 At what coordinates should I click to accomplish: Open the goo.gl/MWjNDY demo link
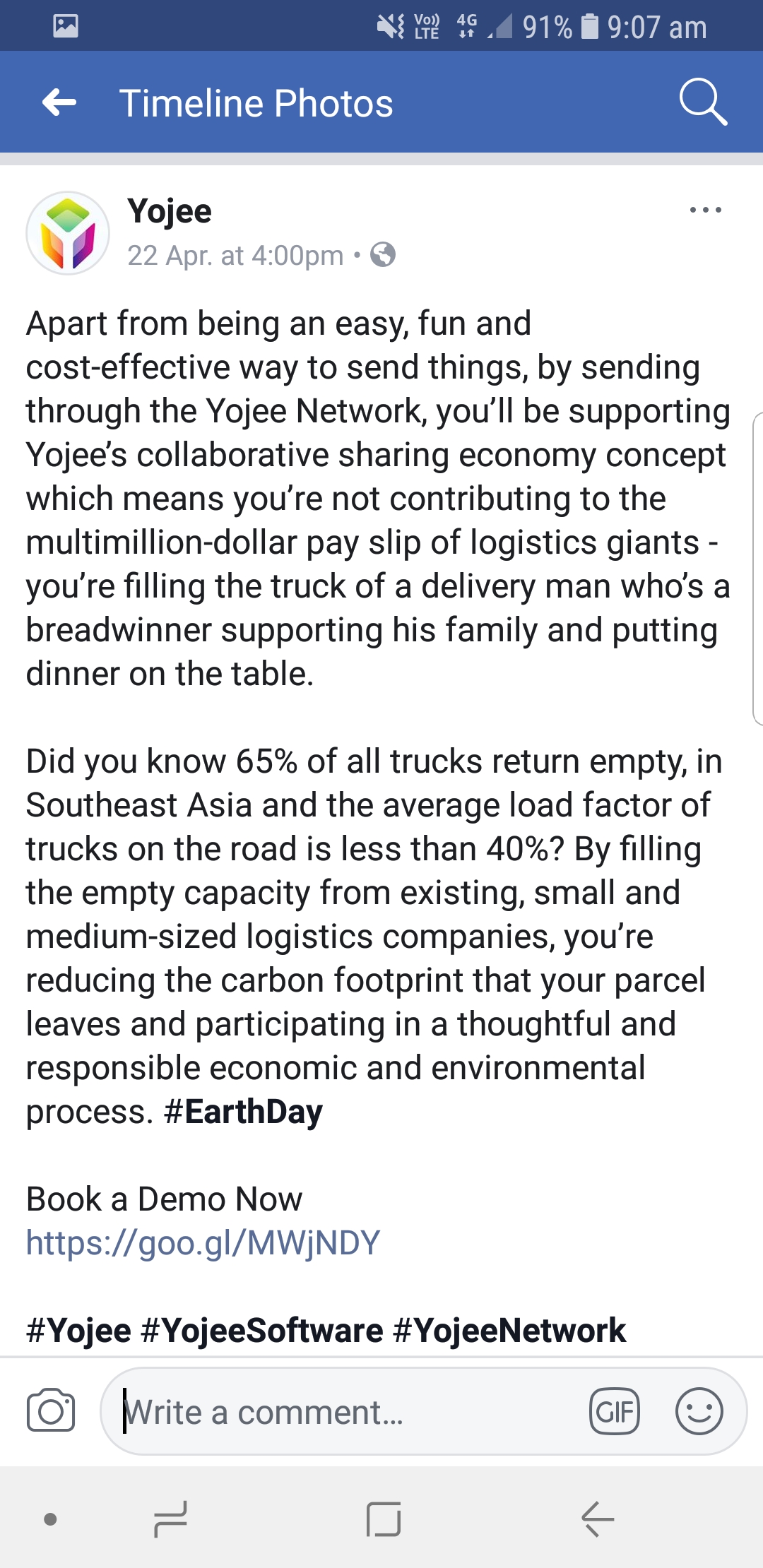pyautogui.click(x=203, y=1243)
